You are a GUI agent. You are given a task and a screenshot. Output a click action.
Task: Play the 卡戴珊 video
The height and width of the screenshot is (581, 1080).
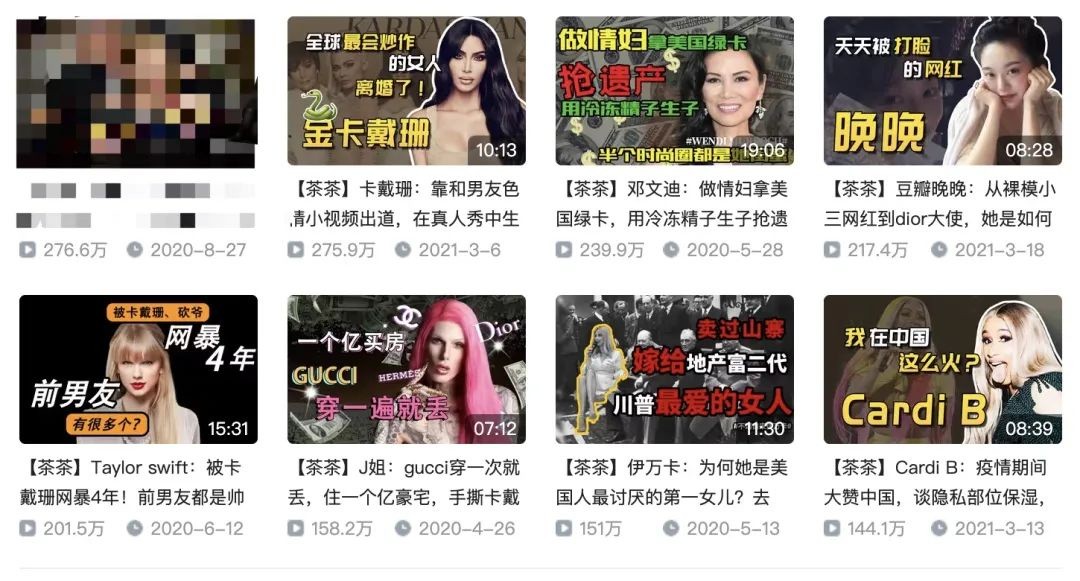(x=406, y=91)
